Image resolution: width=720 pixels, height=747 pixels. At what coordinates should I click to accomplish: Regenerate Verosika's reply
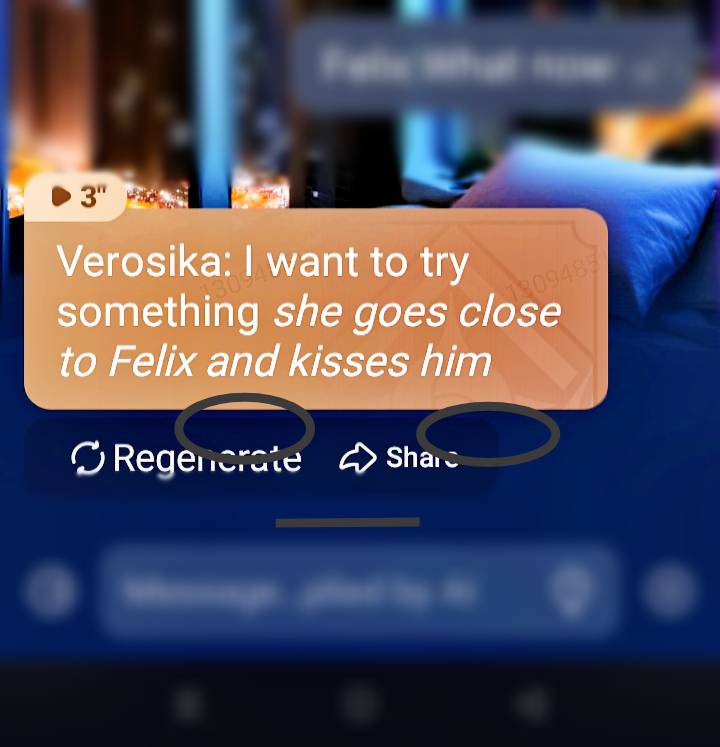tap(188, 458)
